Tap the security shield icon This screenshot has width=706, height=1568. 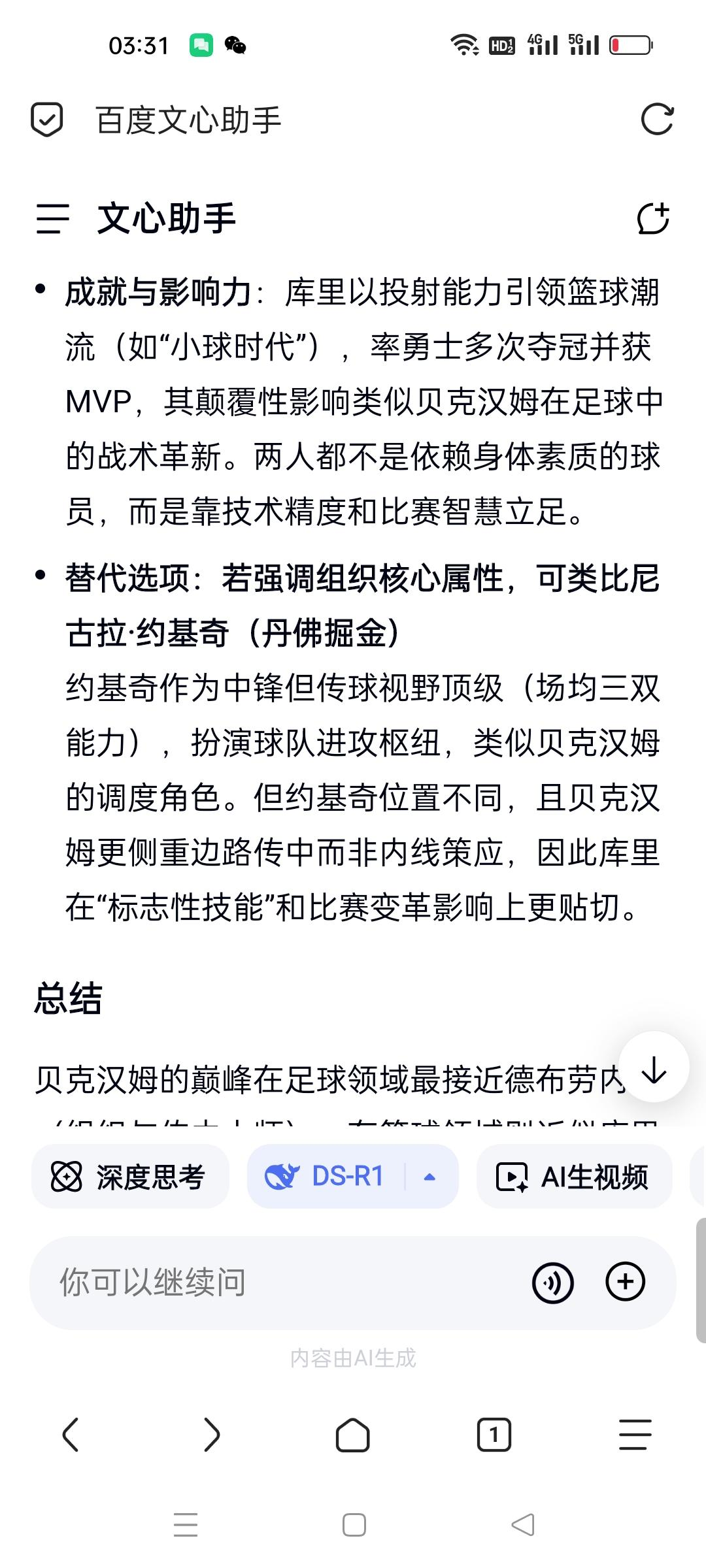[47, 120]
